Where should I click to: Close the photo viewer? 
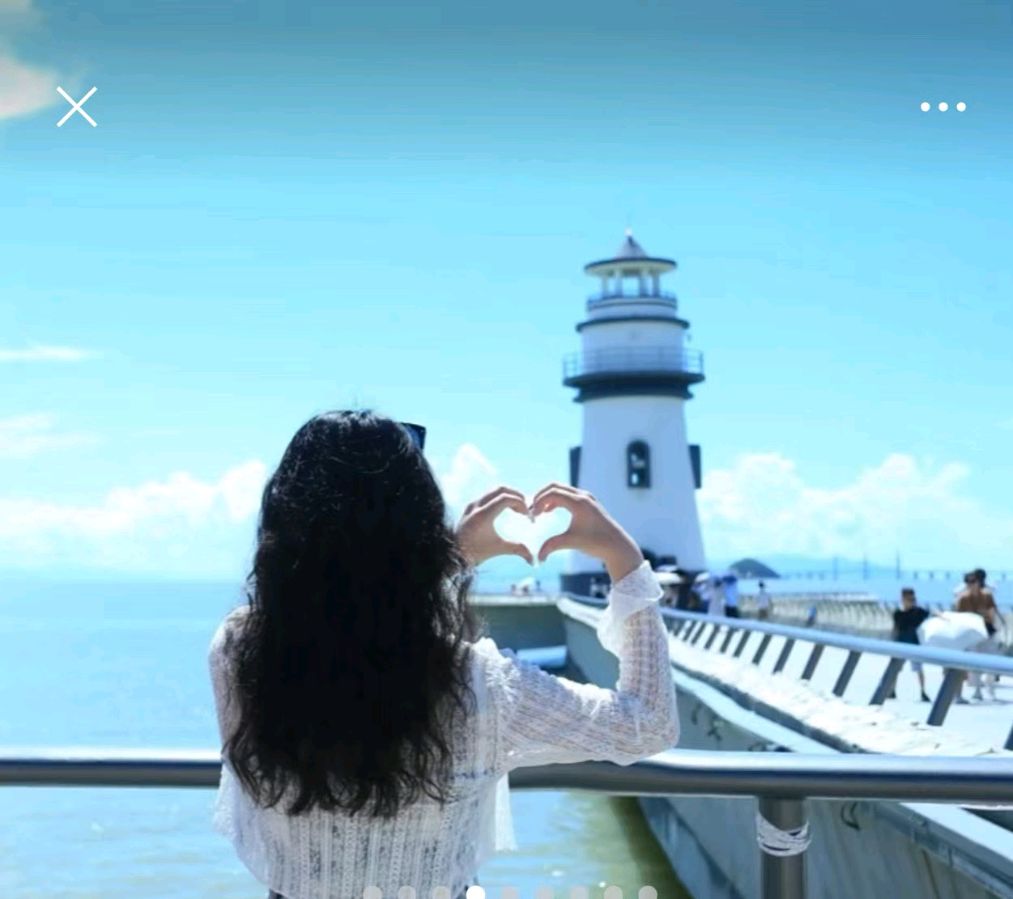76,107
